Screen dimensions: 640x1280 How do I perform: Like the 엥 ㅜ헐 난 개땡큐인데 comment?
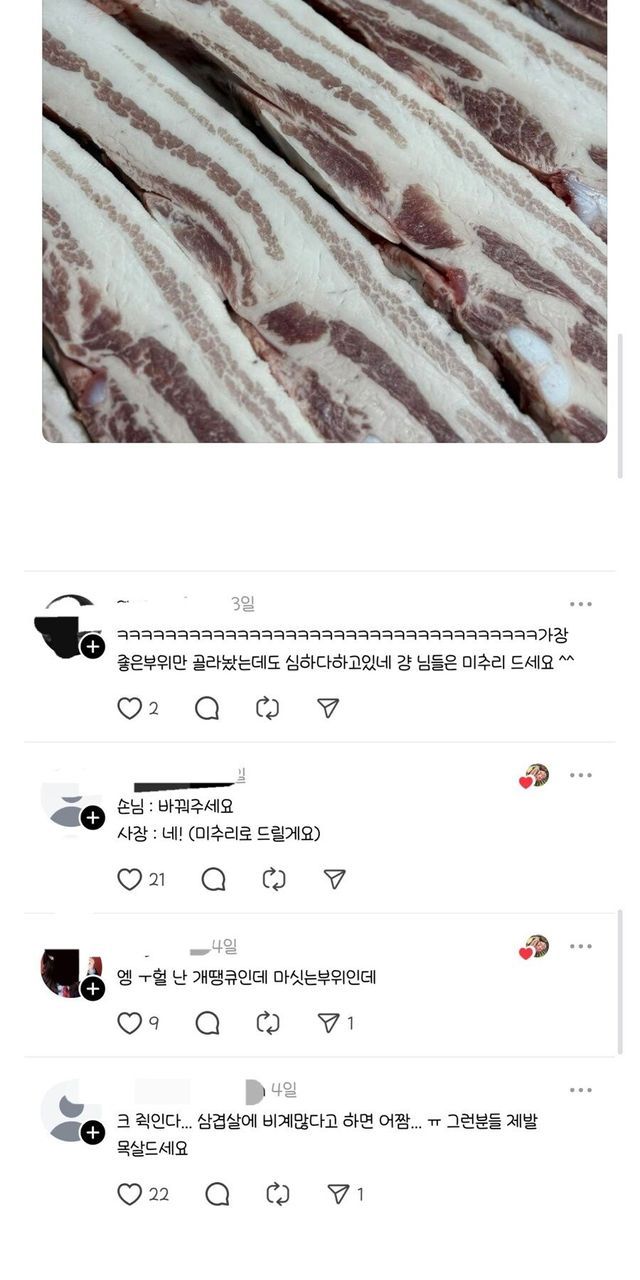(130, 1023)
